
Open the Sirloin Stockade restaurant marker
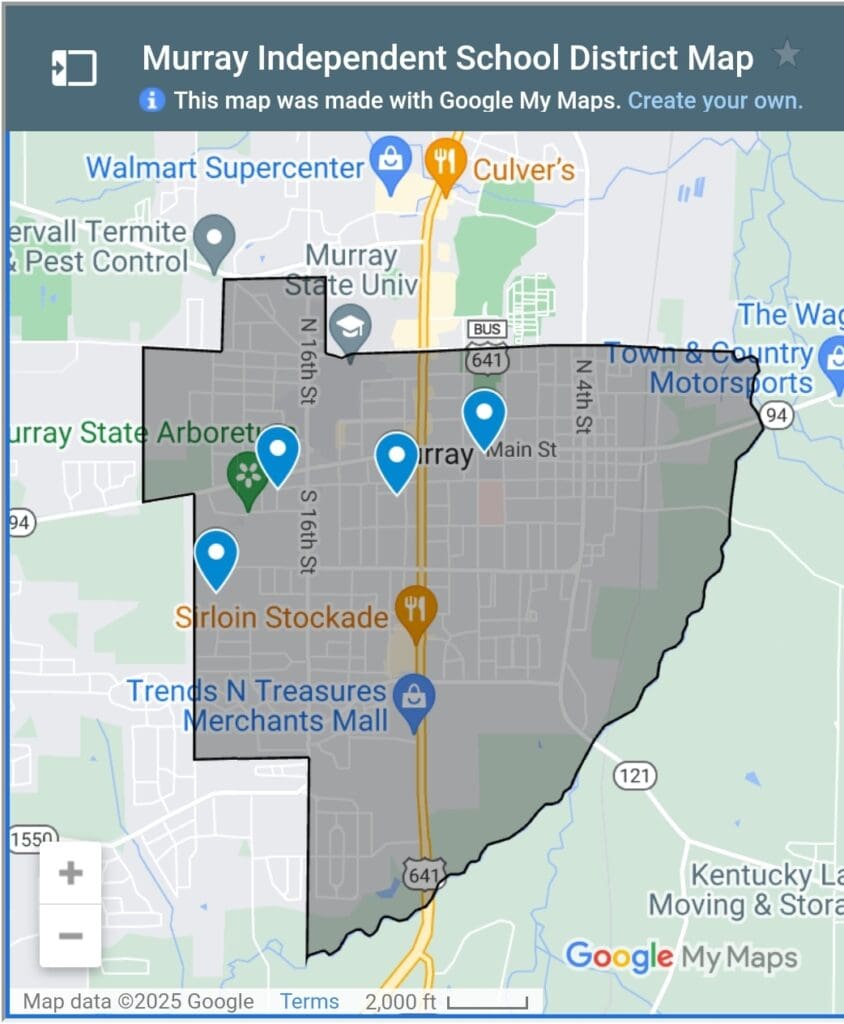415,608
